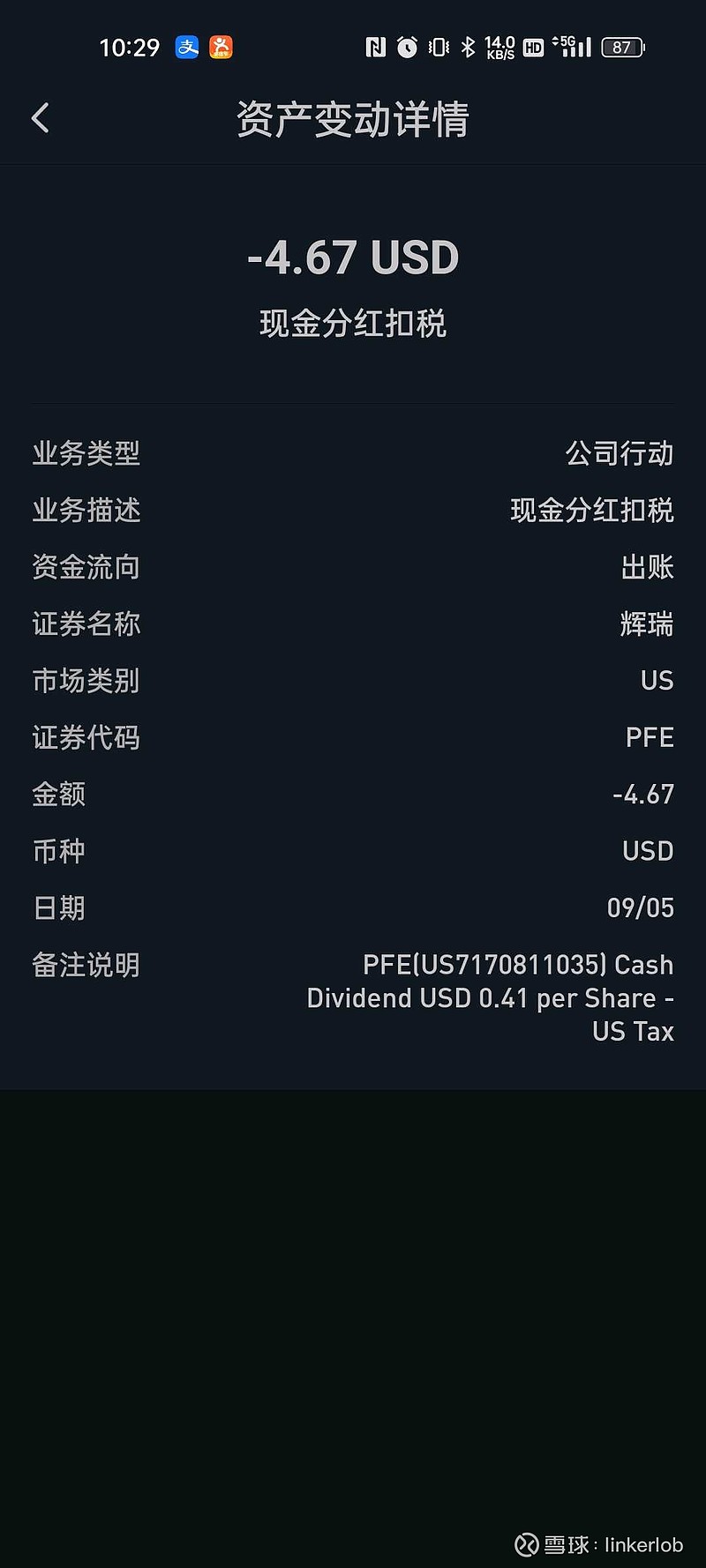Select the 证券代码 value PFE
706x1568 pixels.
click(x=650, y=738)
